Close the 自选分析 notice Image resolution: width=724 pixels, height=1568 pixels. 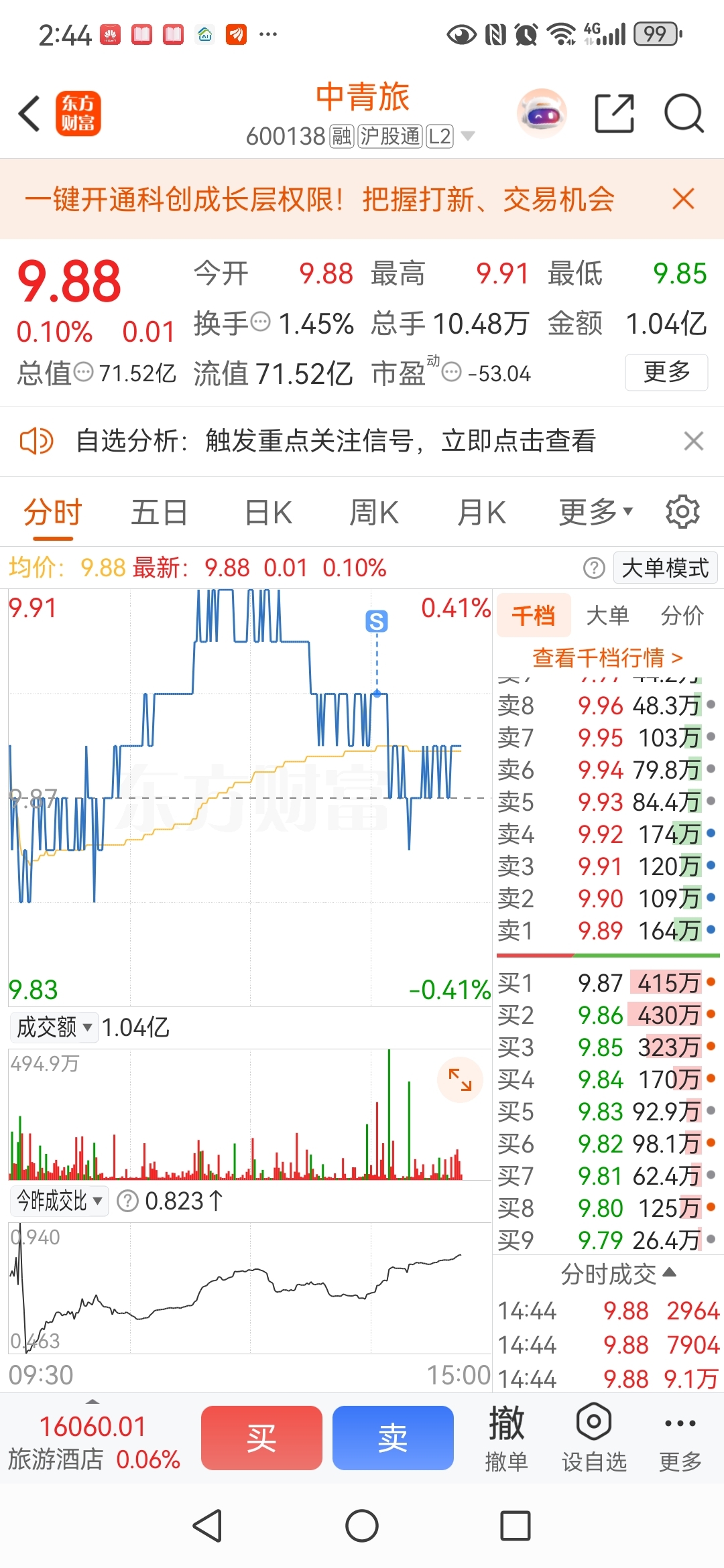pyautogui.click(x=693, y=441)
